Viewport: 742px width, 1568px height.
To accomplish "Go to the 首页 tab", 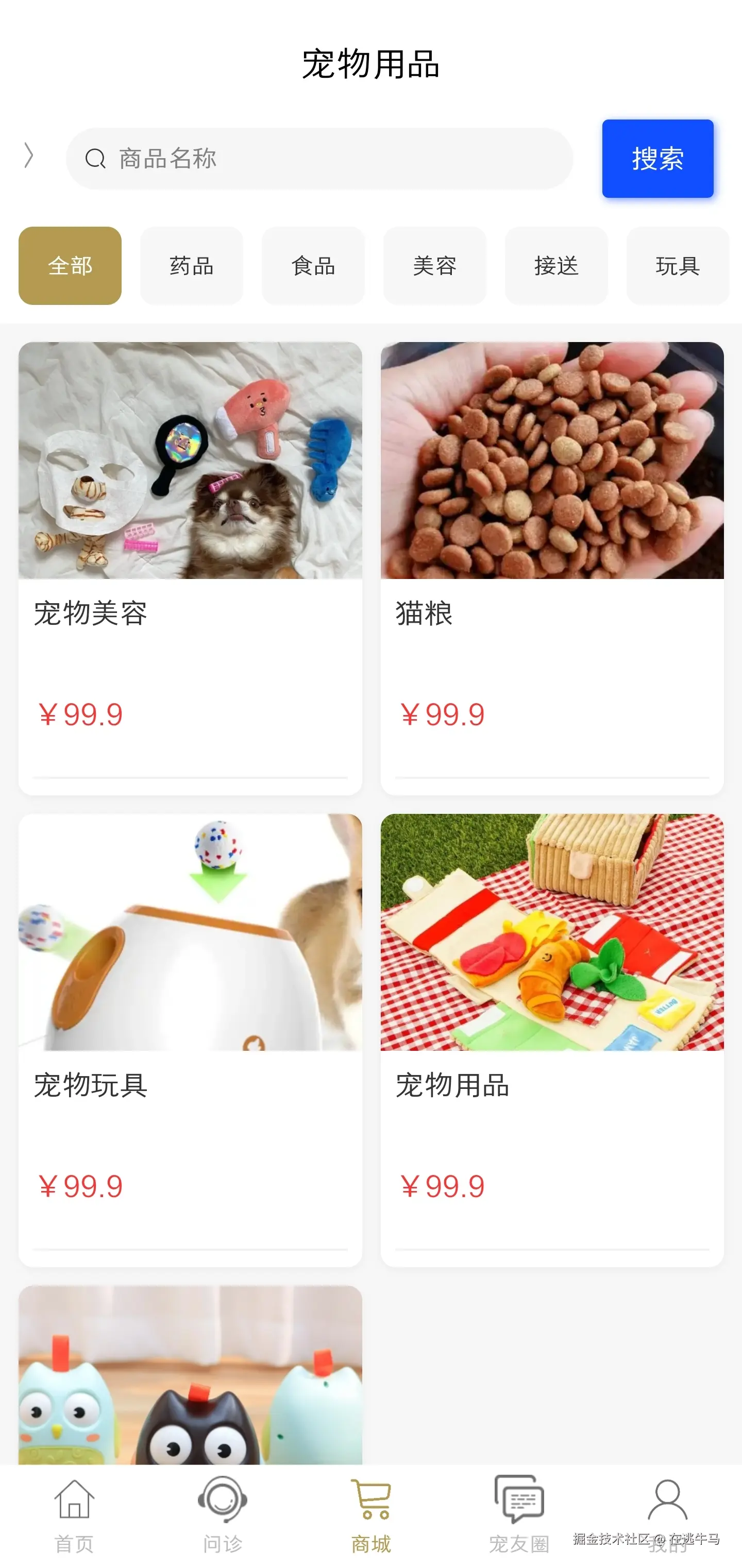I will click(x=74, y=1514).
